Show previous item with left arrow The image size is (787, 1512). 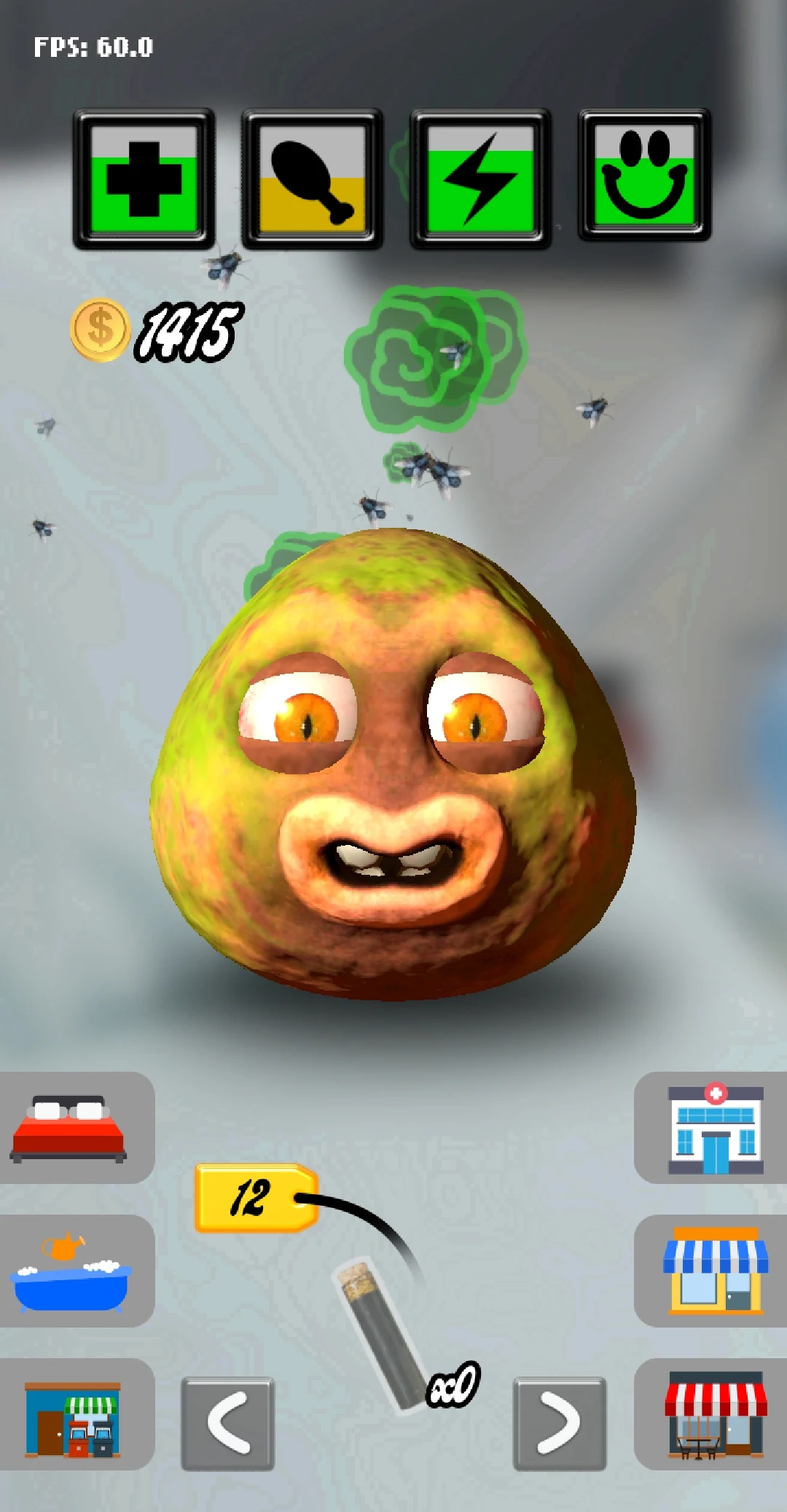coord(228,1423)
